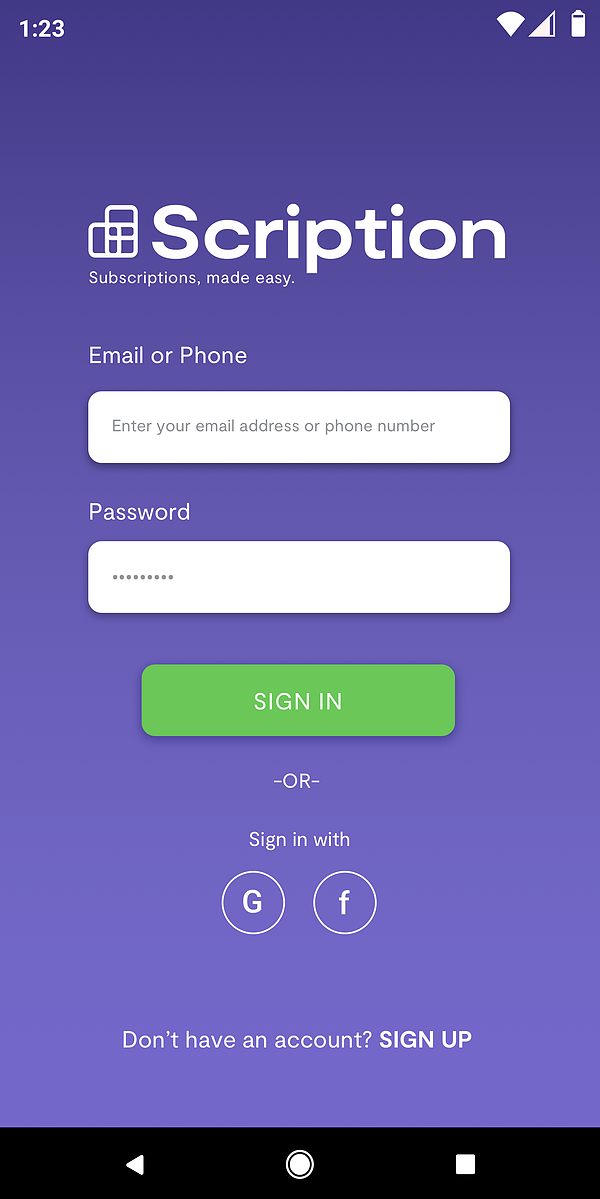
Task: Go back with the system back button
Action: pyautogui.click(x=135, y=1164)
